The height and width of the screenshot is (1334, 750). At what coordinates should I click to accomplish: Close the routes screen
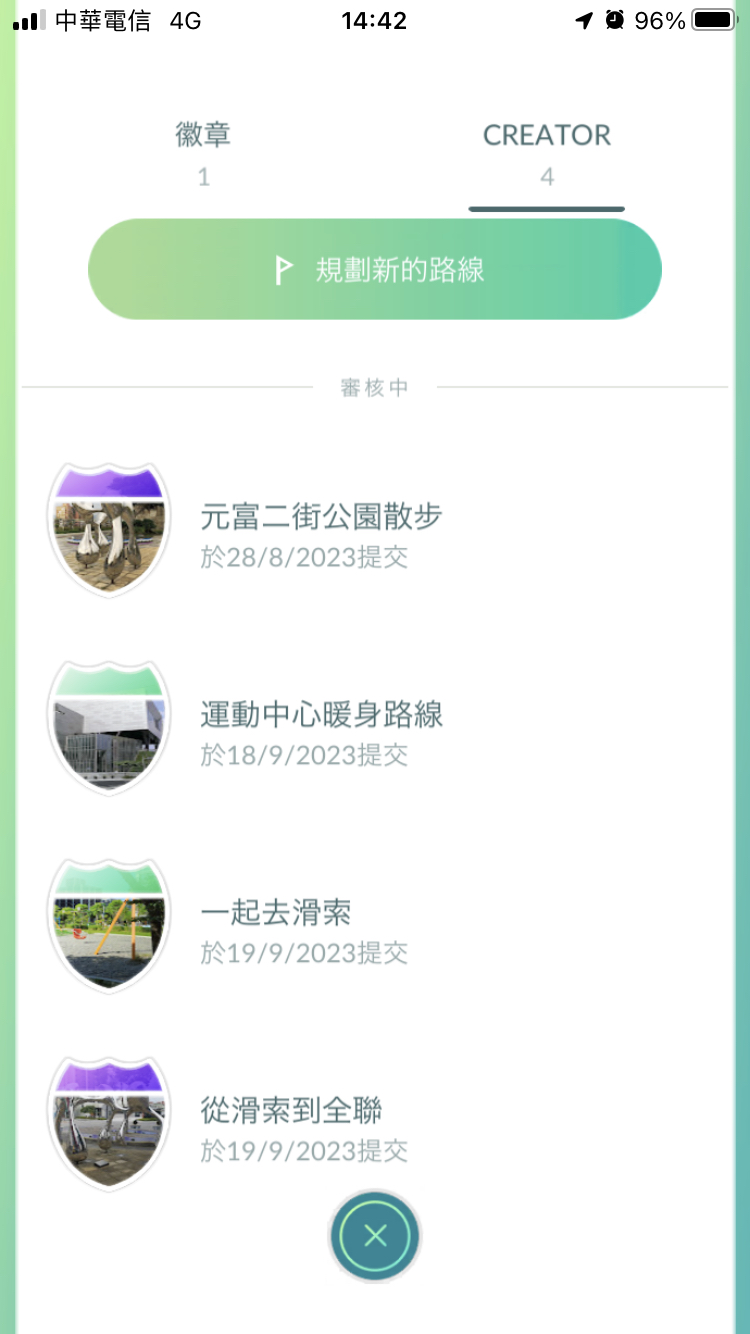375,1237
